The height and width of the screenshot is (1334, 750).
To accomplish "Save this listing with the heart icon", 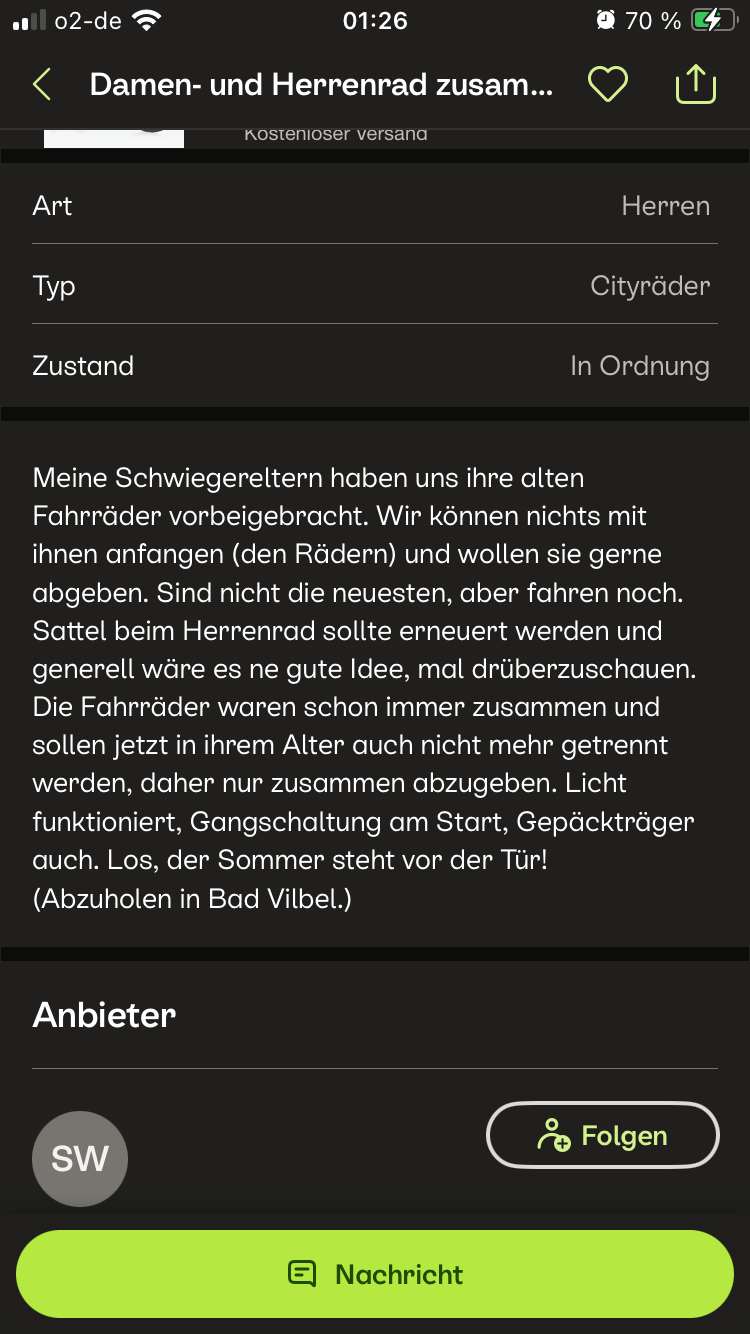I will [x=607, y=85].
